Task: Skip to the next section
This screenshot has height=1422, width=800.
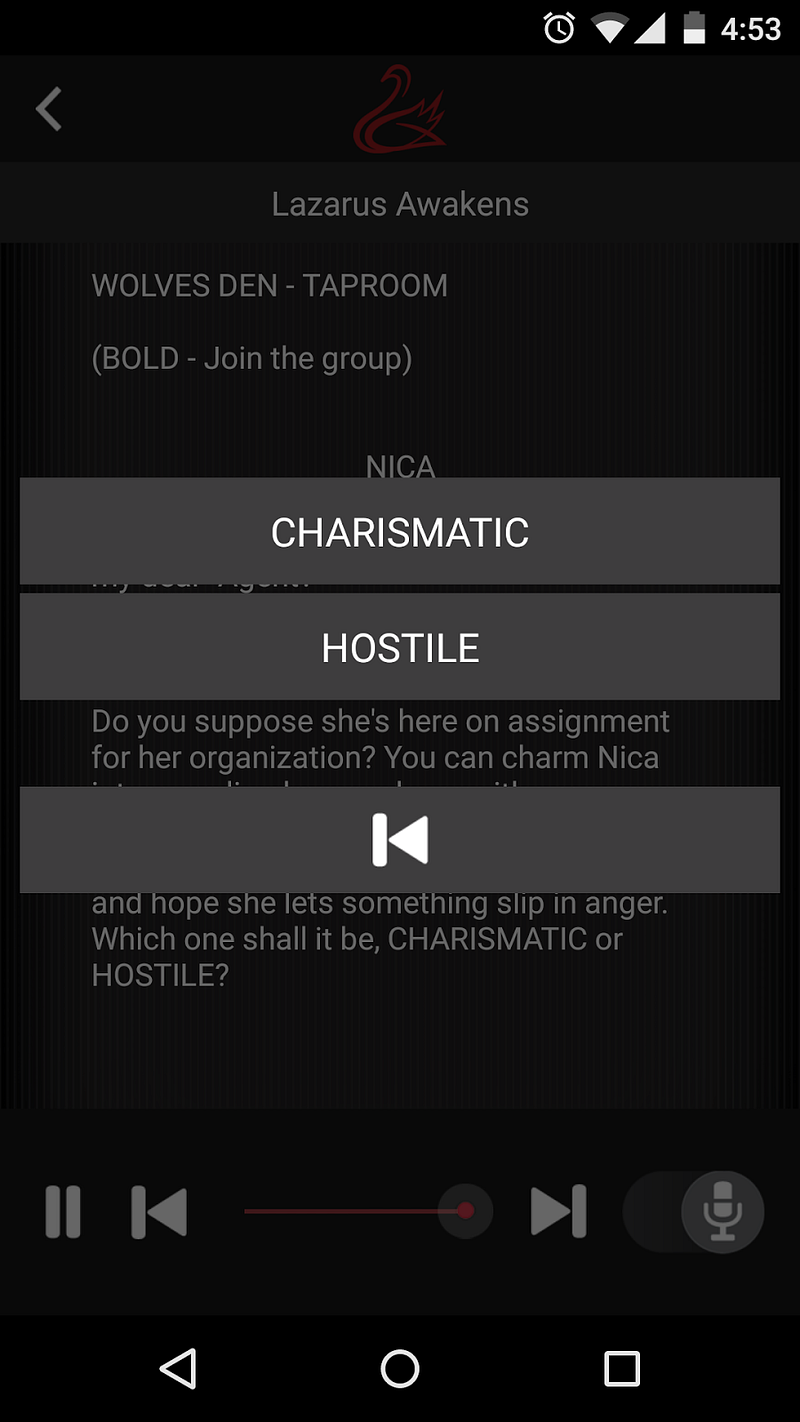Action: coord(558,1212)
